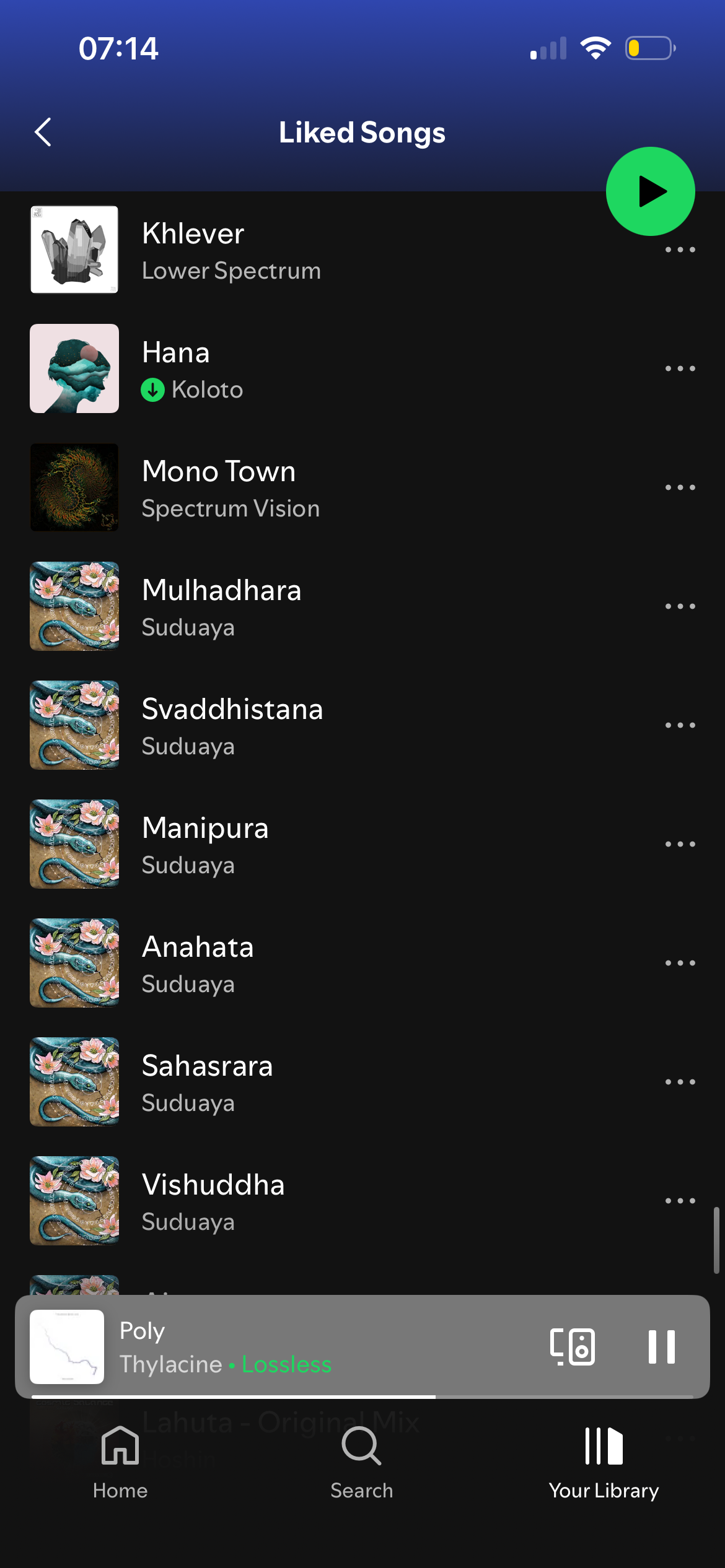Open more options for Mono Town
725x1568 pixels.
pos(680,488)
